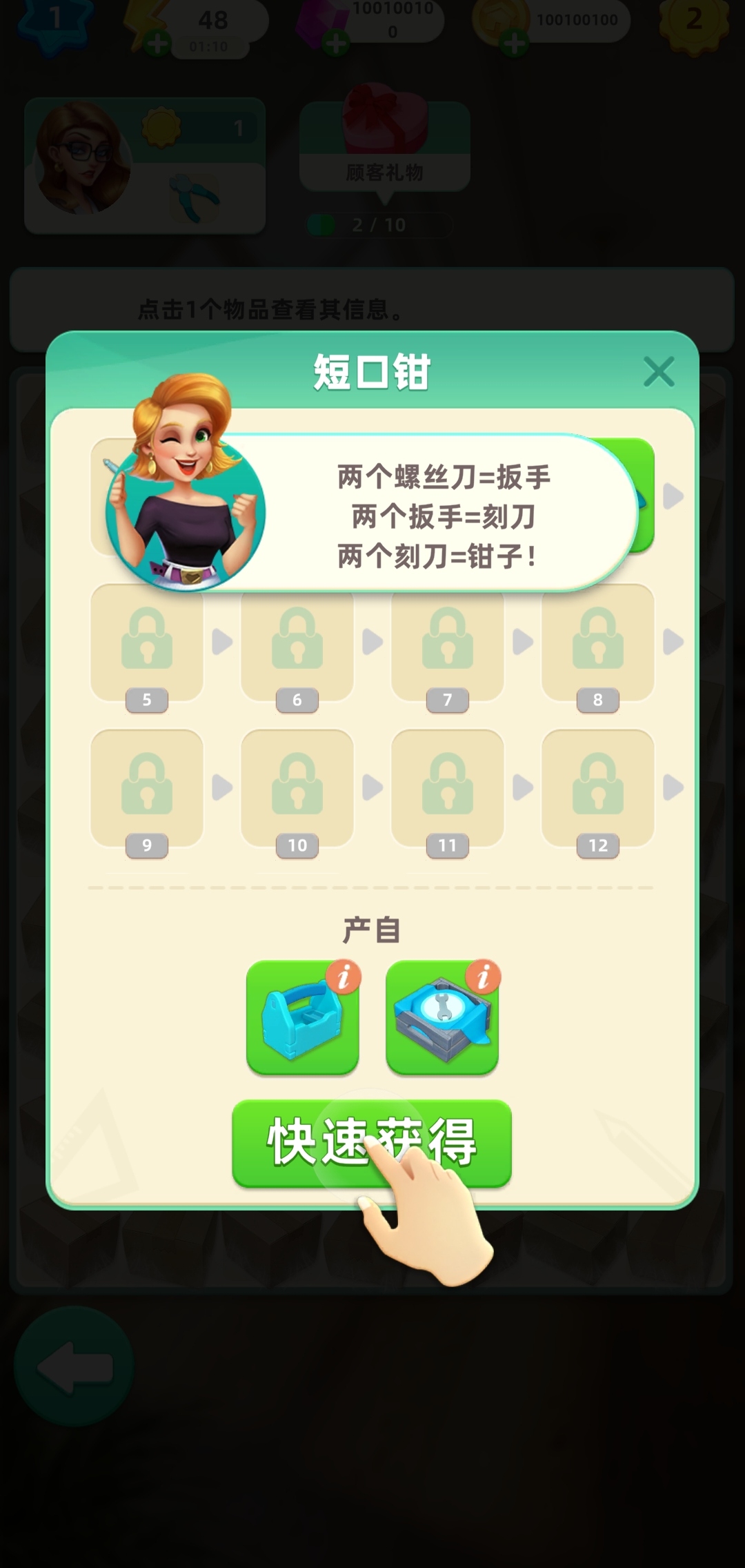Select locked item slot 10

(x=297, y=788)
